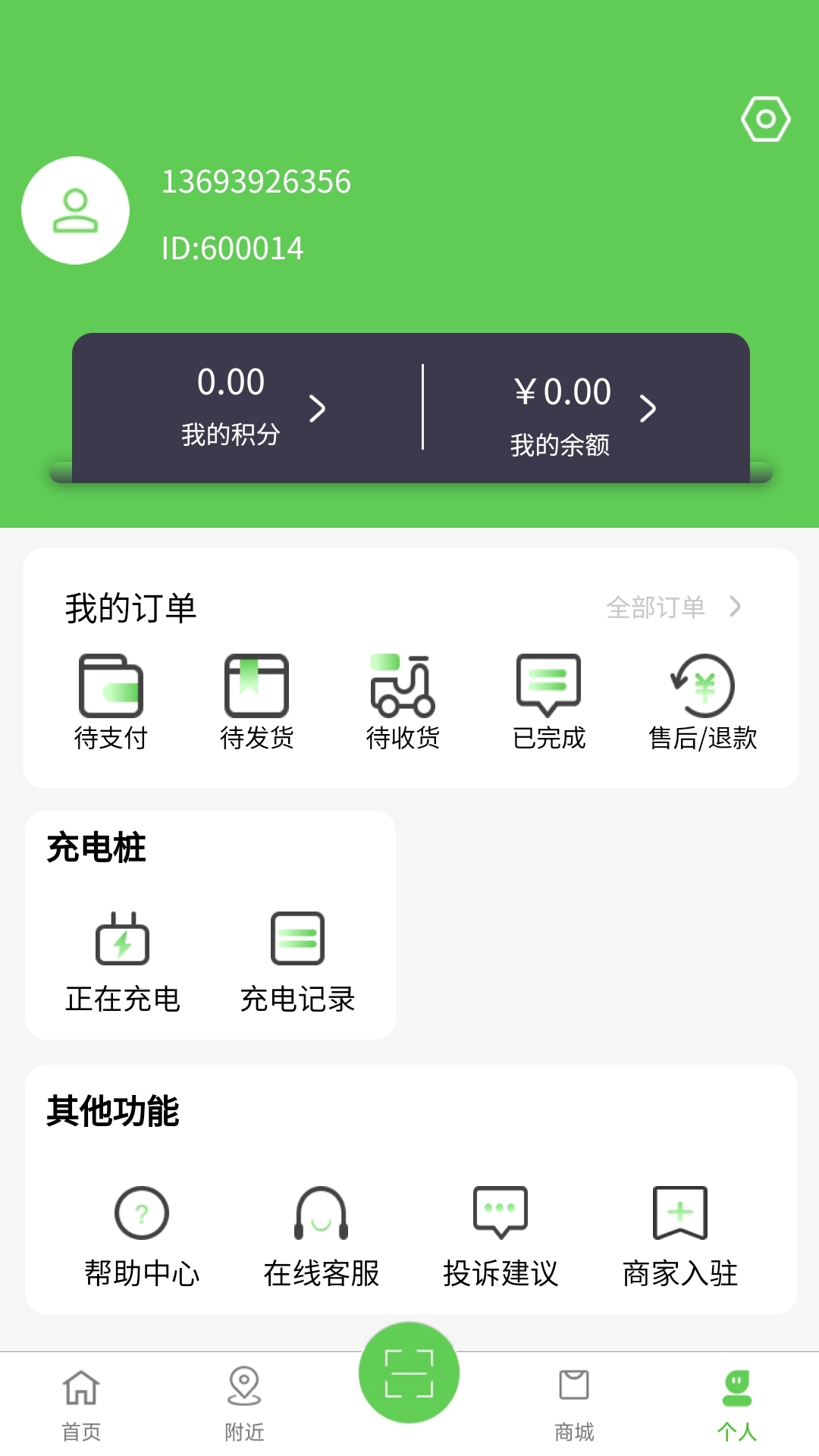The width and height of the screenshot is (819, 1456).
Task: Open 待发货 awaiting shipment orders
Action: (x=256, y=701)
